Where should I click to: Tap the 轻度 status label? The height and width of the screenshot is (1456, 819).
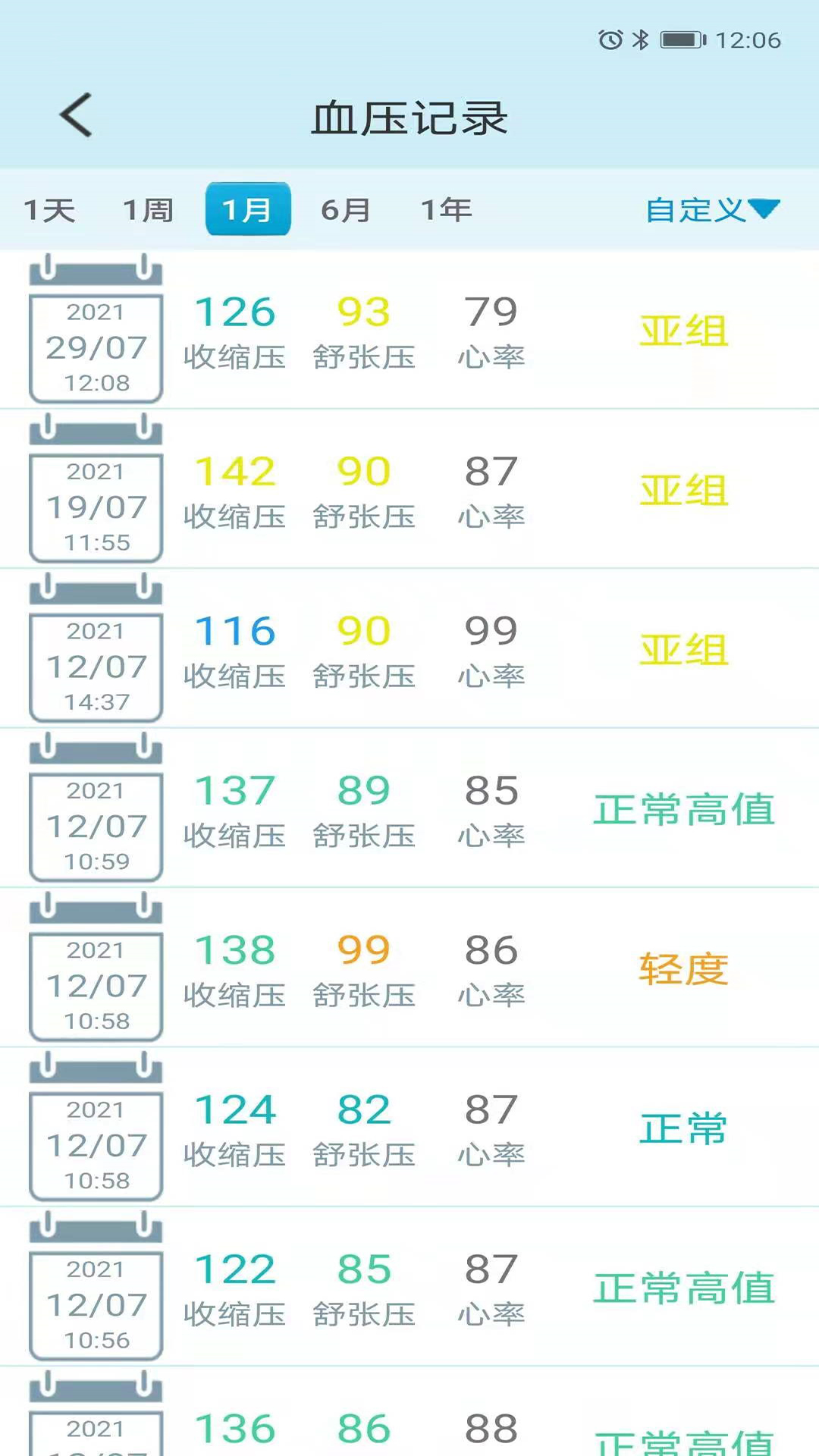[x=682, y=969]
